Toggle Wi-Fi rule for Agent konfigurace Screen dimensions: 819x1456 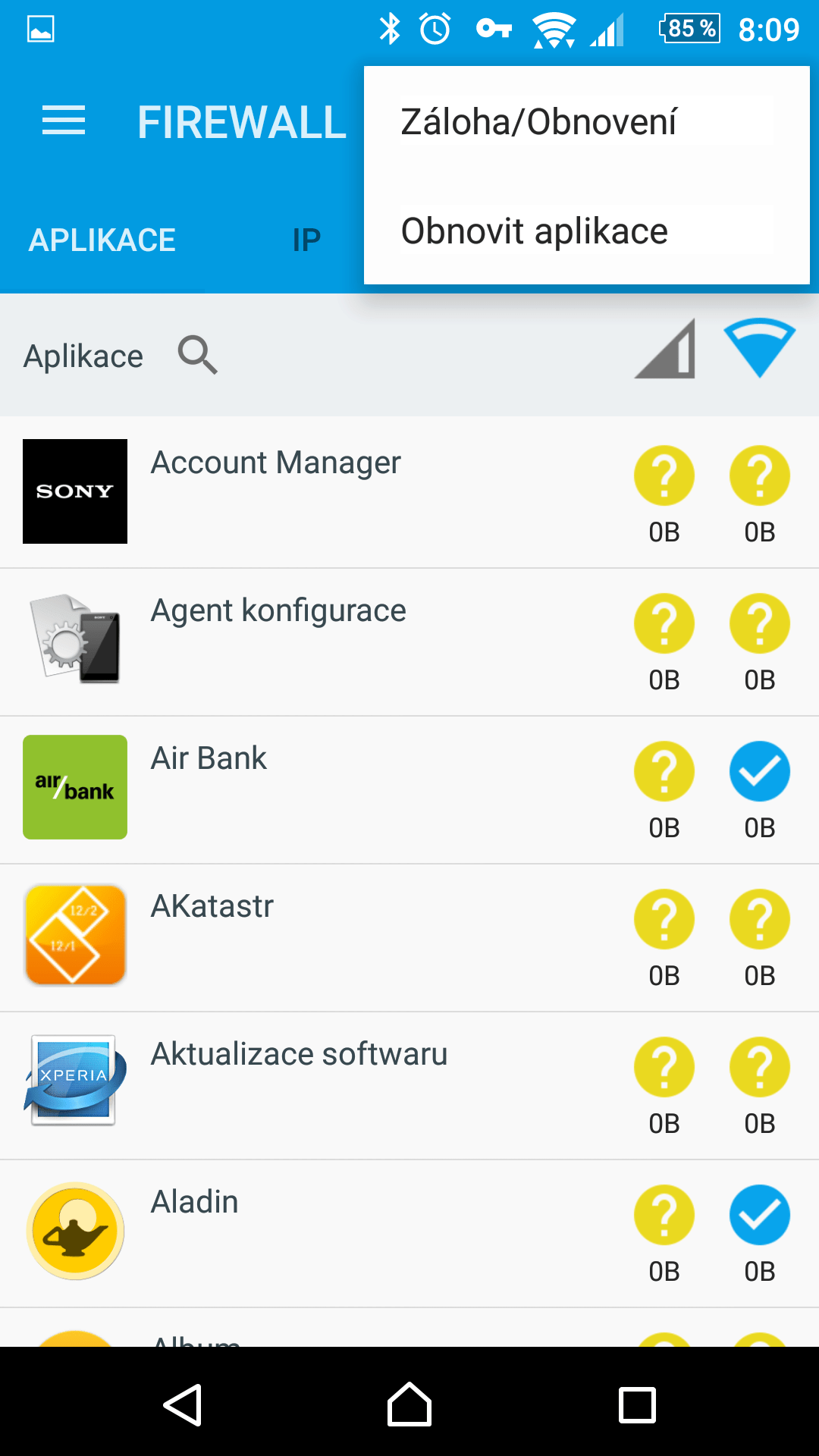tap(760, 623)
